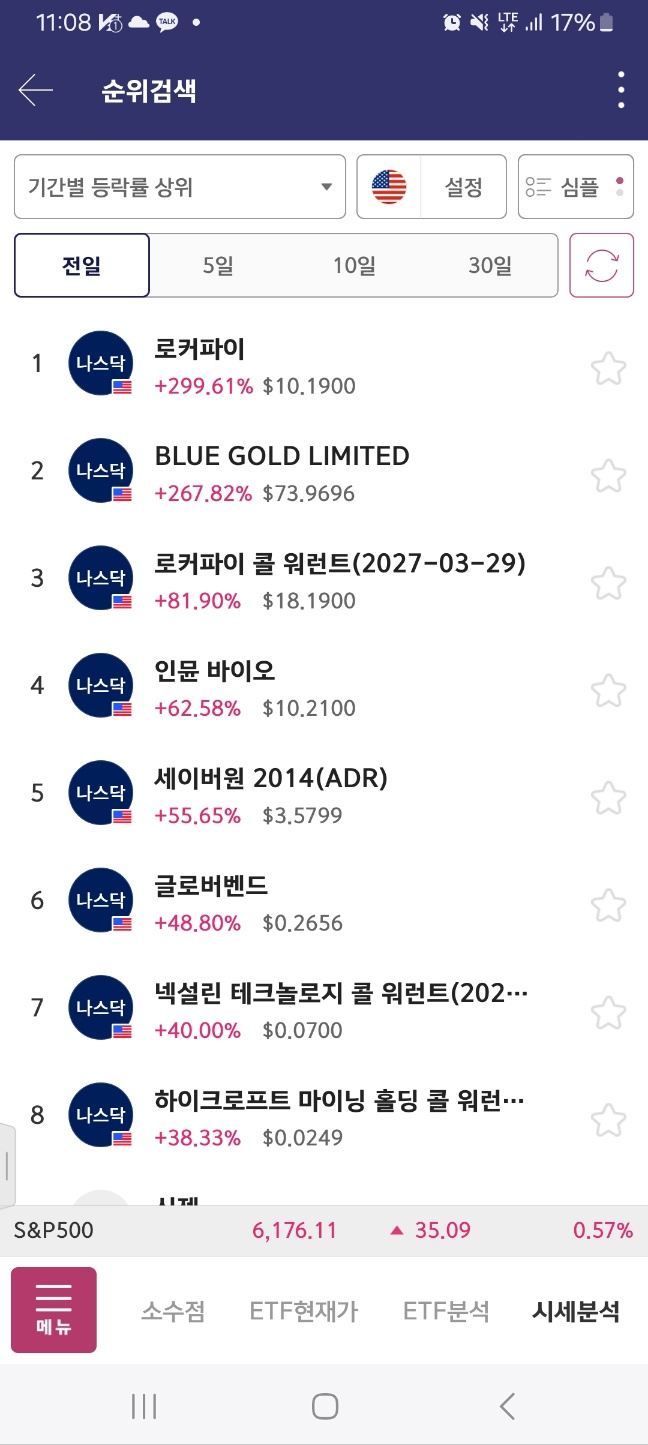Screen dimensions: 648x1445
Task: Switch to the 5일 period tab
Action: (218, 266)
